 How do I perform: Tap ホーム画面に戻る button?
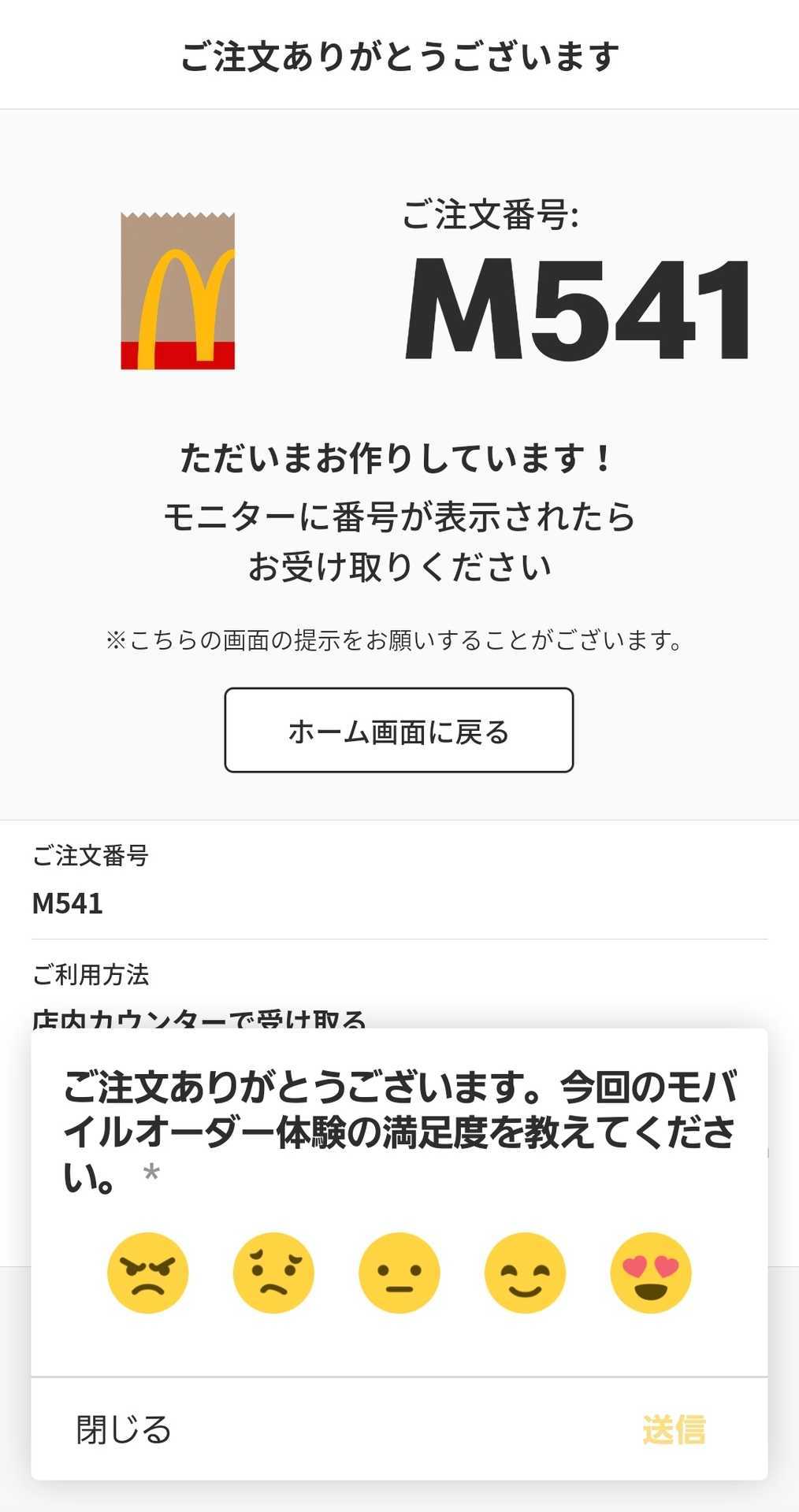(x=399, y=730)
